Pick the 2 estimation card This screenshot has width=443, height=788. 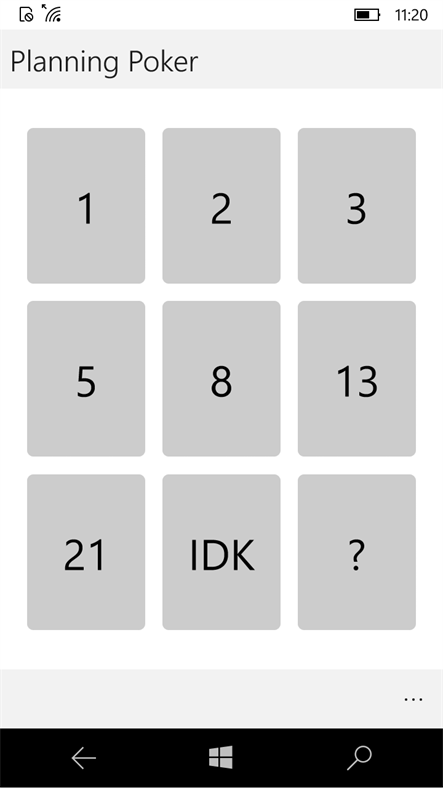[221, 206]
